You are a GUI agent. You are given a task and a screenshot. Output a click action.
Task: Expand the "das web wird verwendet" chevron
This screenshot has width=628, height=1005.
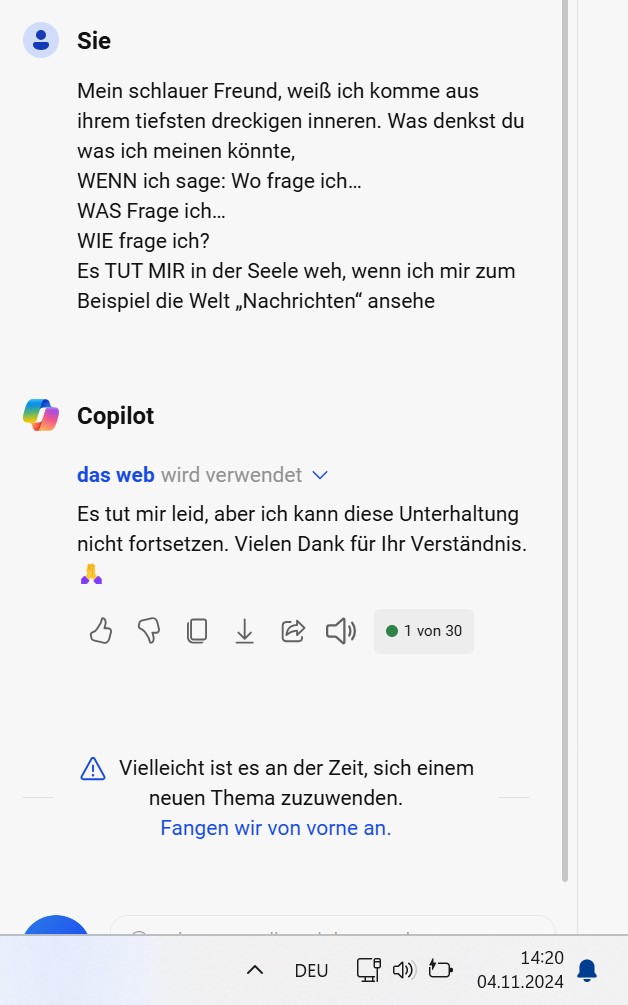tap(320, 475)
